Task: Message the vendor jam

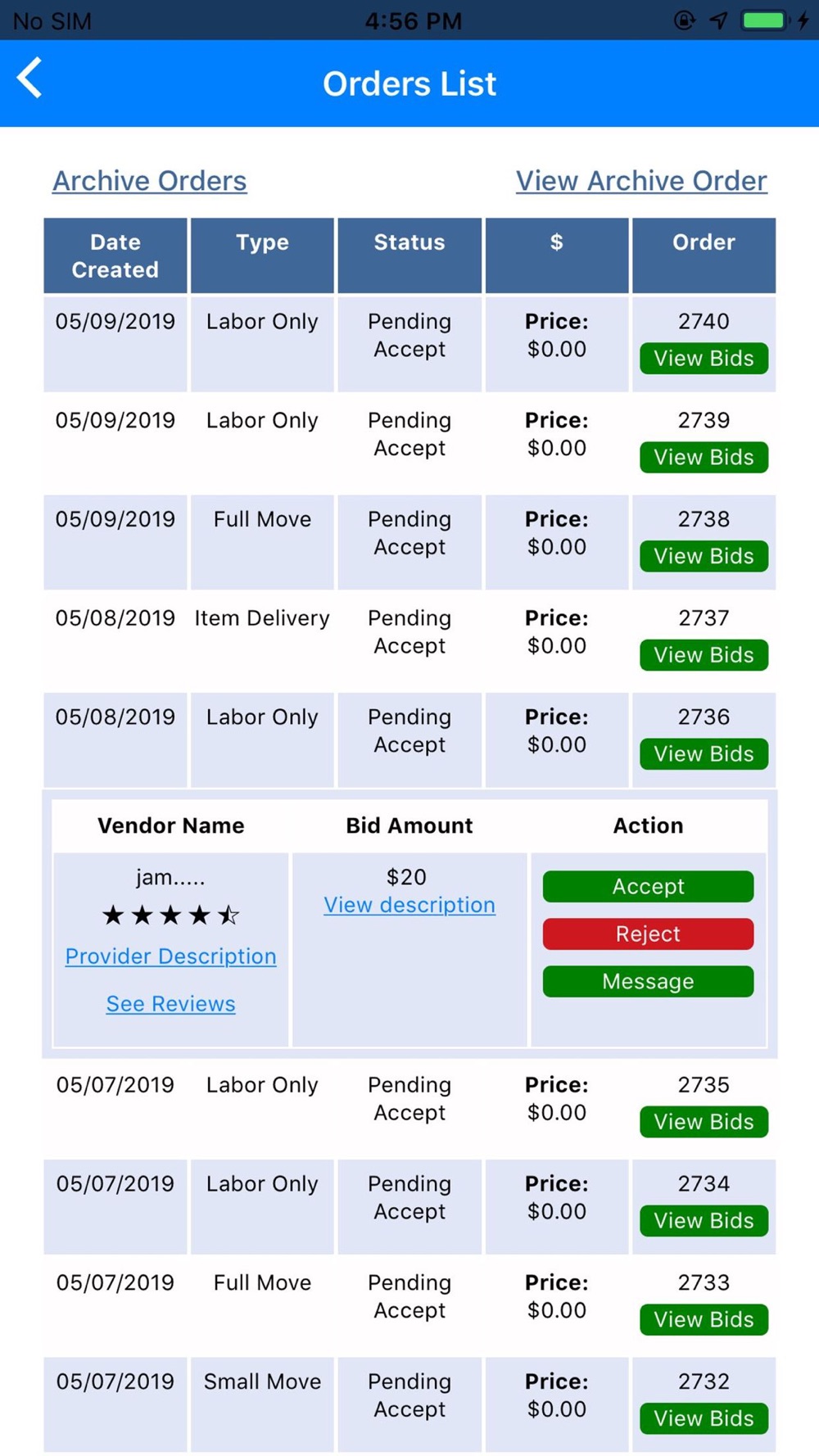Action: pos(648,981)
